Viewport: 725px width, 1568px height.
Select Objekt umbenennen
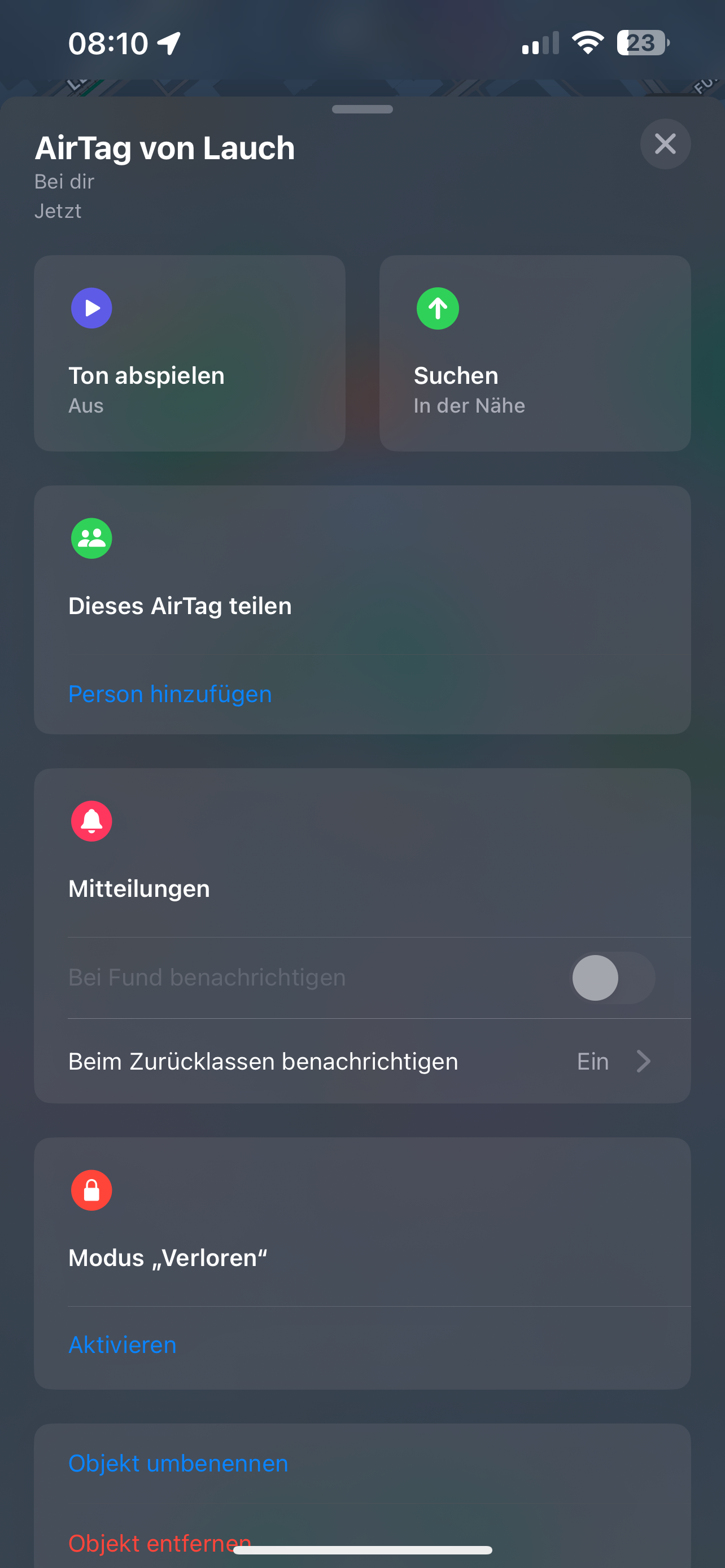[x=178, y=1462]
